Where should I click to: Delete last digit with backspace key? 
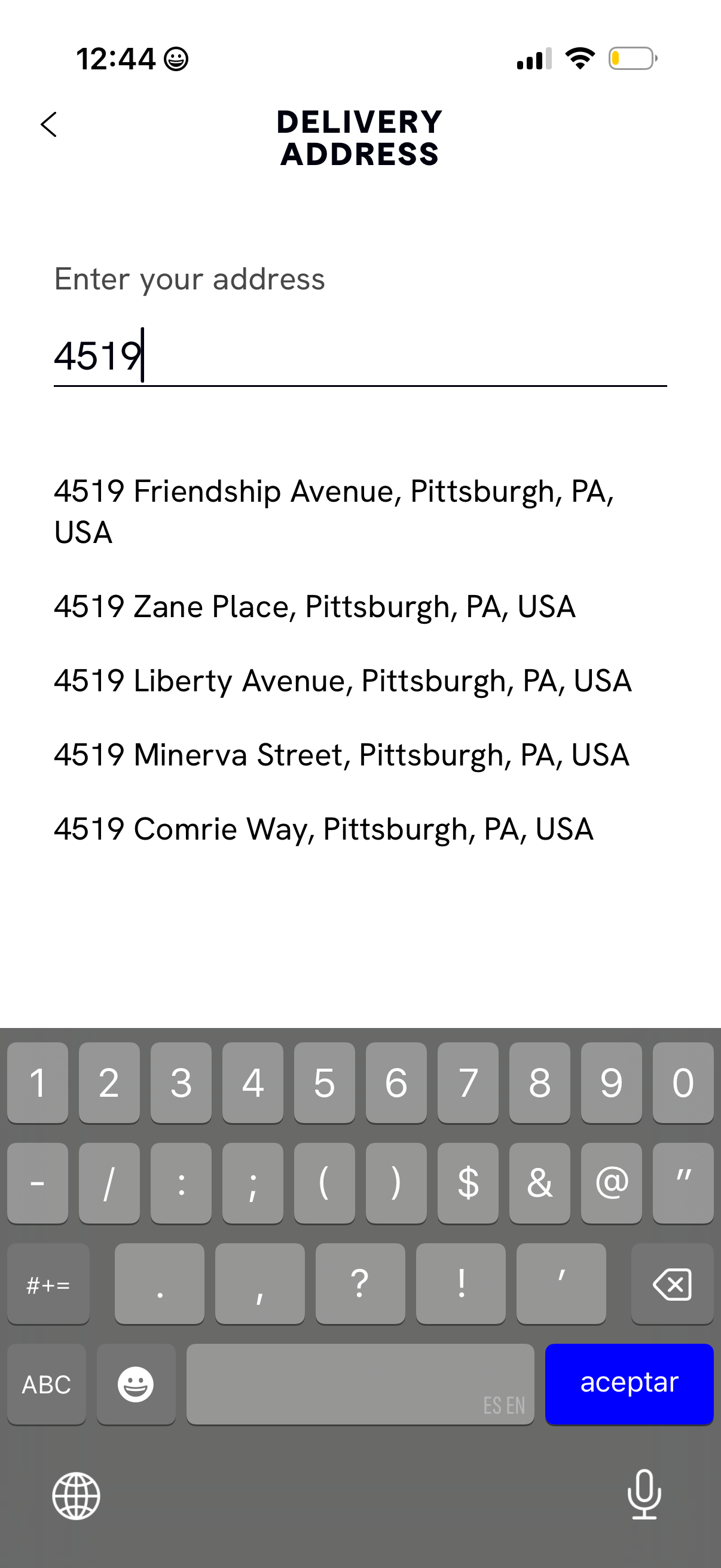click(672, 1284)
